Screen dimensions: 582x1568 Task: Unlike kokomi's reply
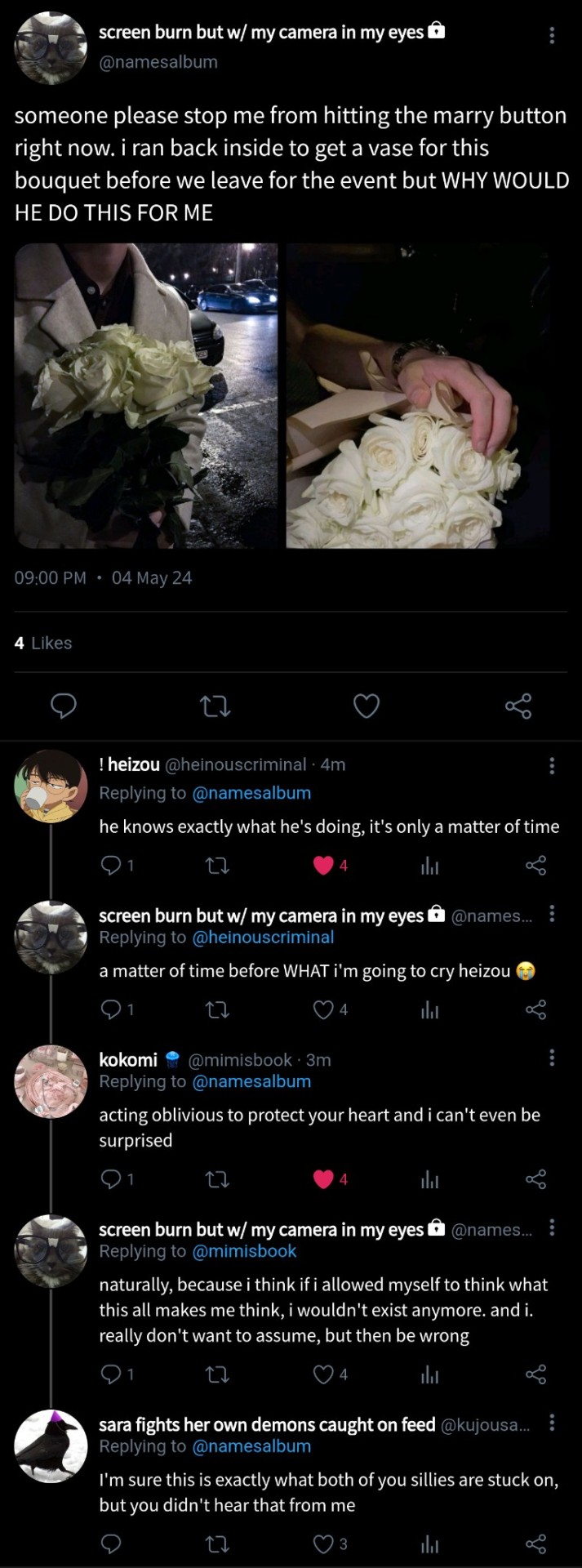[324, 1179]
